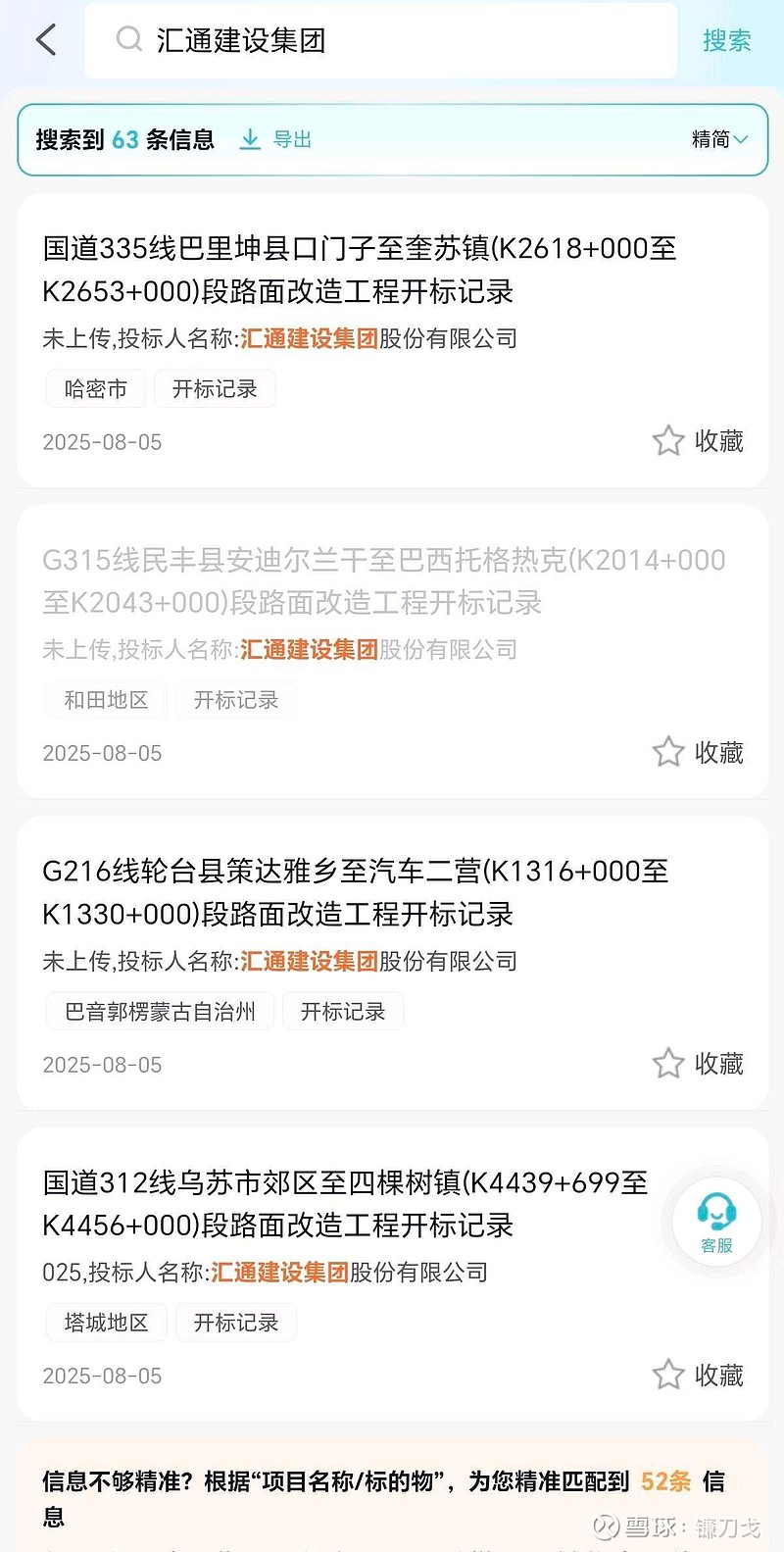This screenshot has height=1552, width=784.
Task: Open the G216线轮台县 bid record
Action: pos(356,892)
